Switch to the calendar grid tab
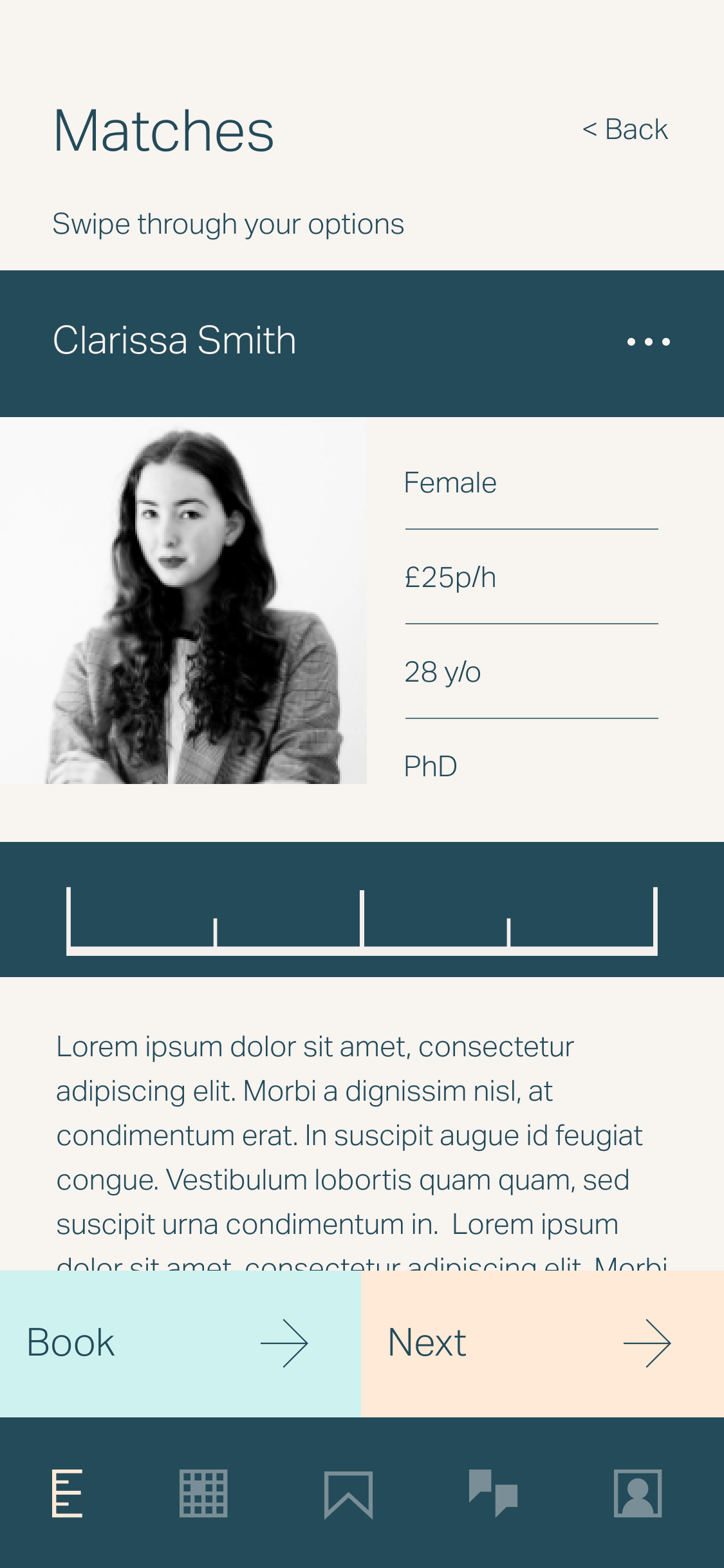The width and height of the screenshot is (724, 1568). tap(203, 1493)
